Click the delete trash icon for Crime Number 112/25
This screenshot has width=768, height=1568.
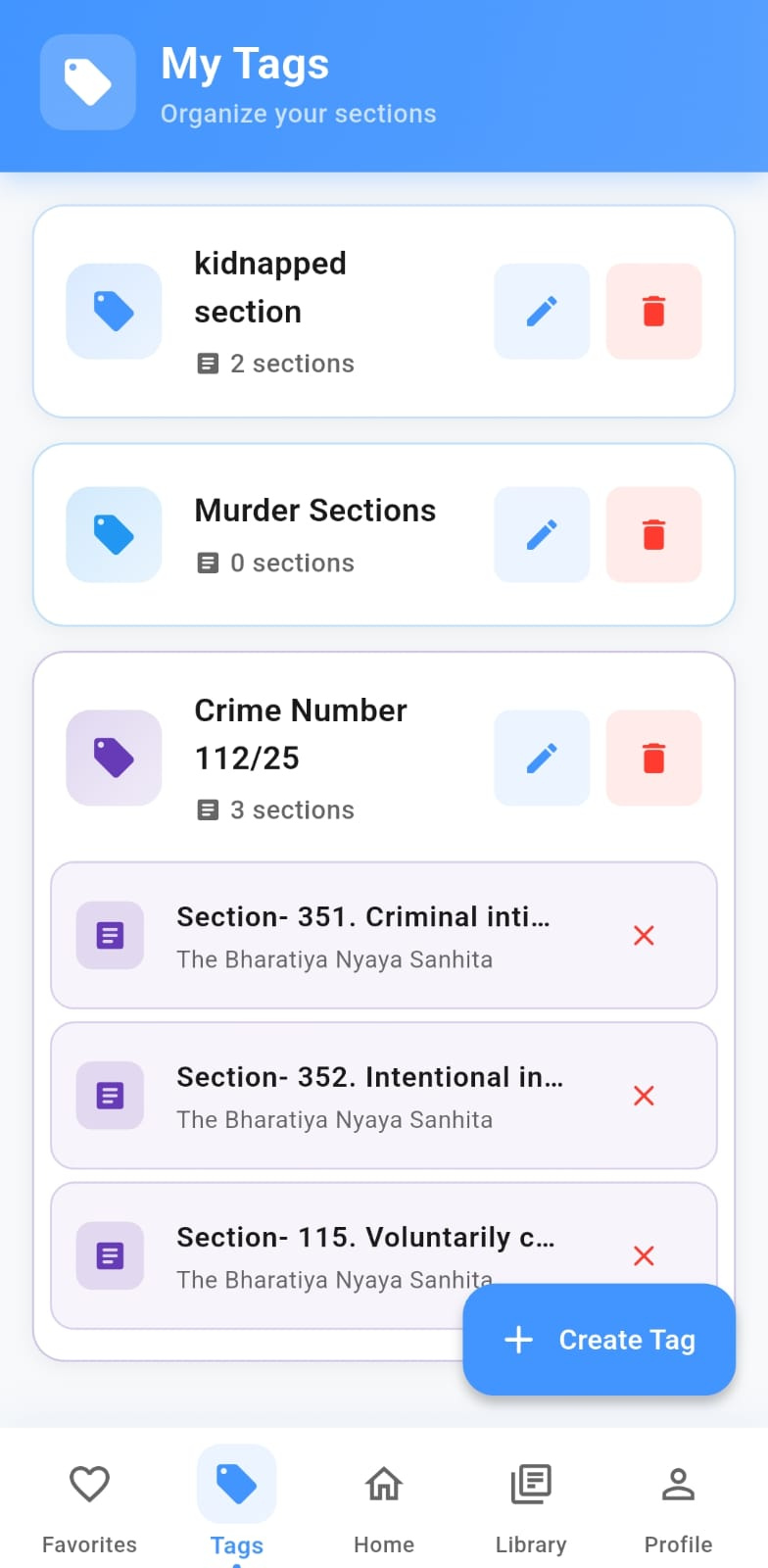pos(653,758)
